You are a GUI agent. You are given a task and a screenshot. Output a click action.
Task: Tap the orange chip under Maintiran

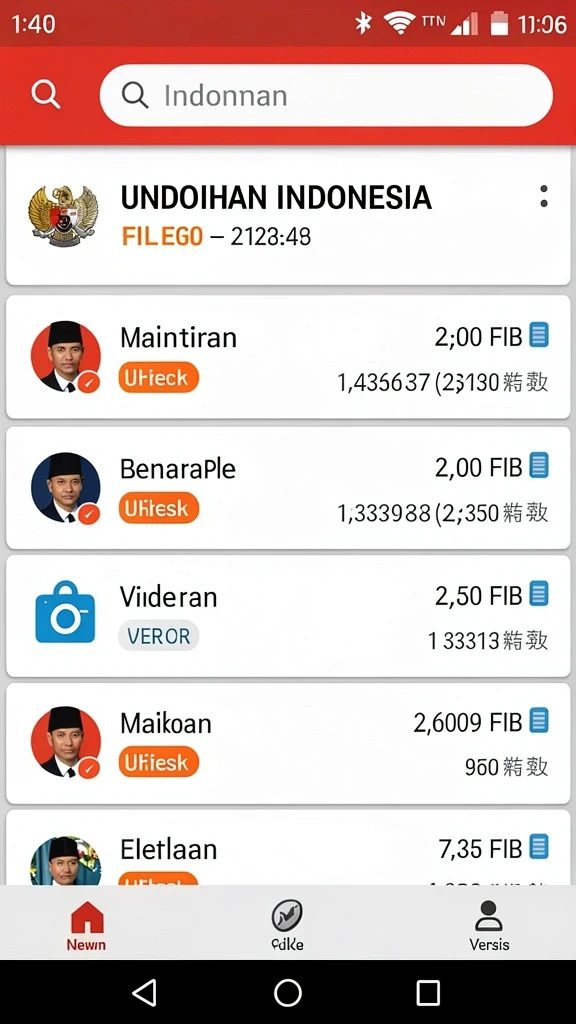[x=158, y=377]
